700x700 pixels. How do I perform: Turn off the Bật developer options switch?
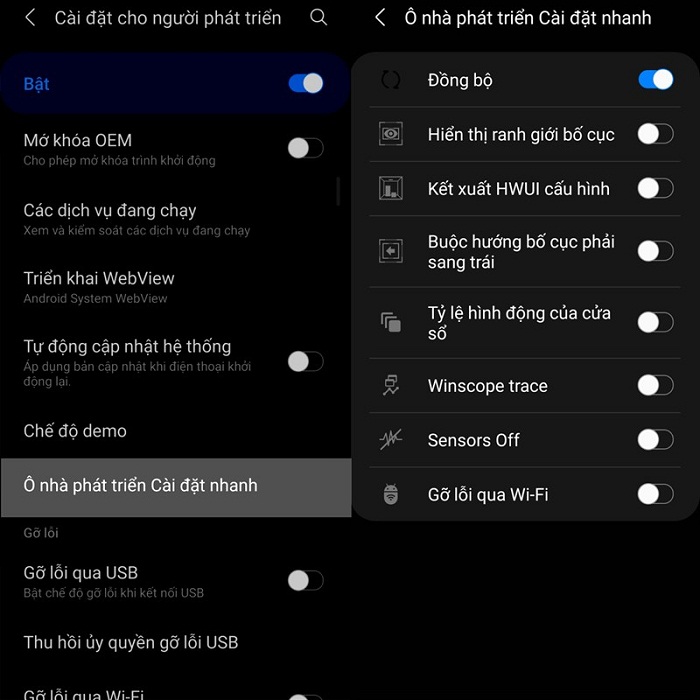(x=306, y=83)
